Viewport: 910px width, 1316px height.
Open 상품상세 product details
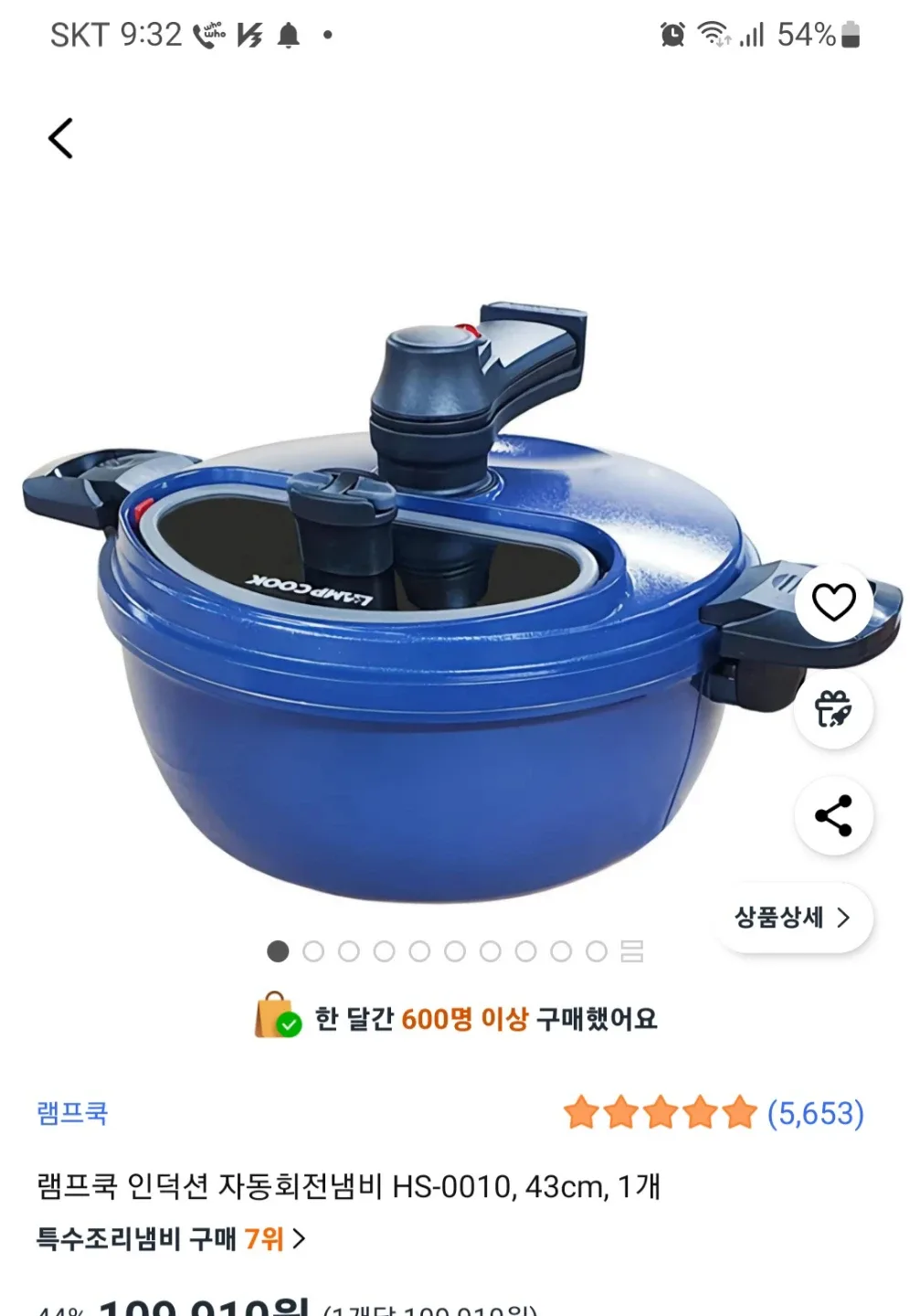point(792,918)
